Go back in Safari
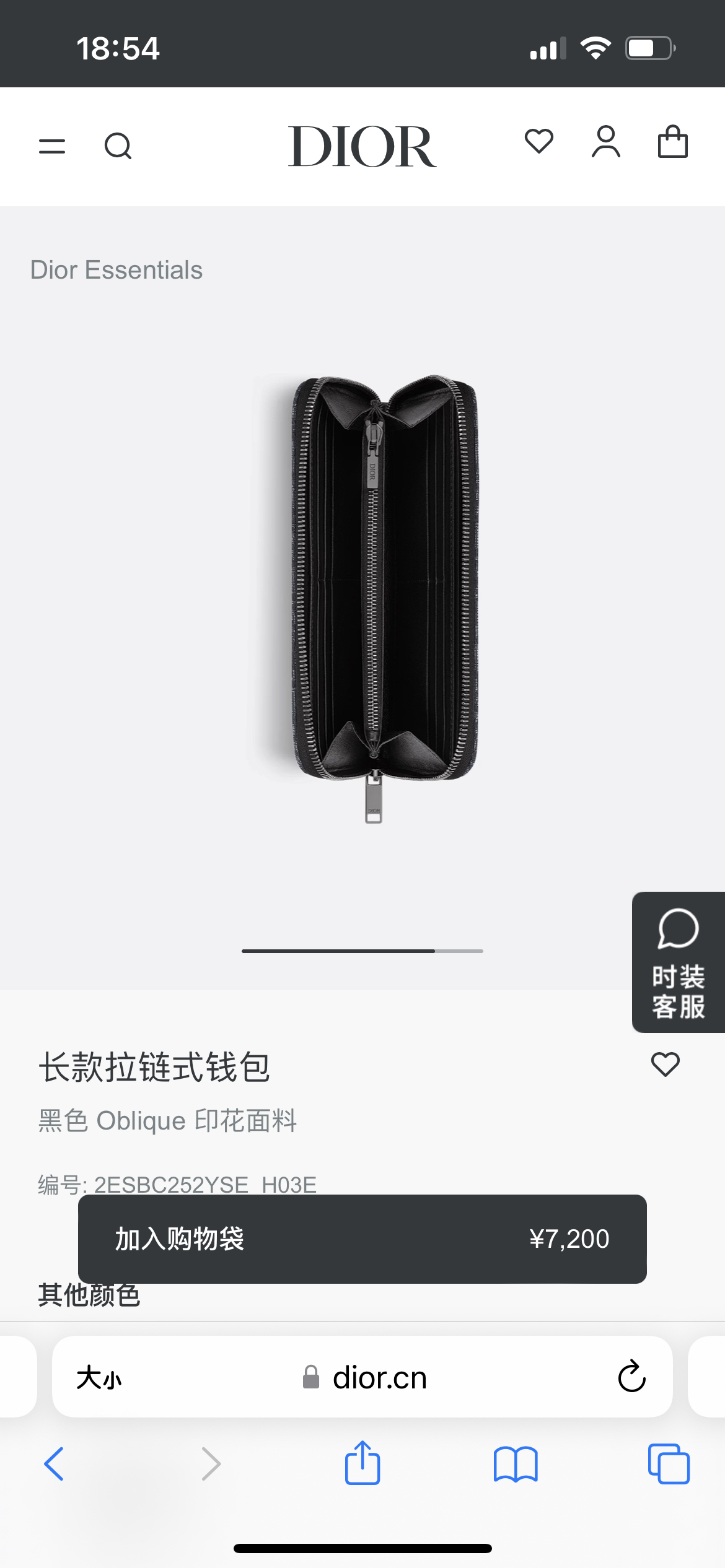This screenshot has width=725, height=1568. [x=54, y=1464]
